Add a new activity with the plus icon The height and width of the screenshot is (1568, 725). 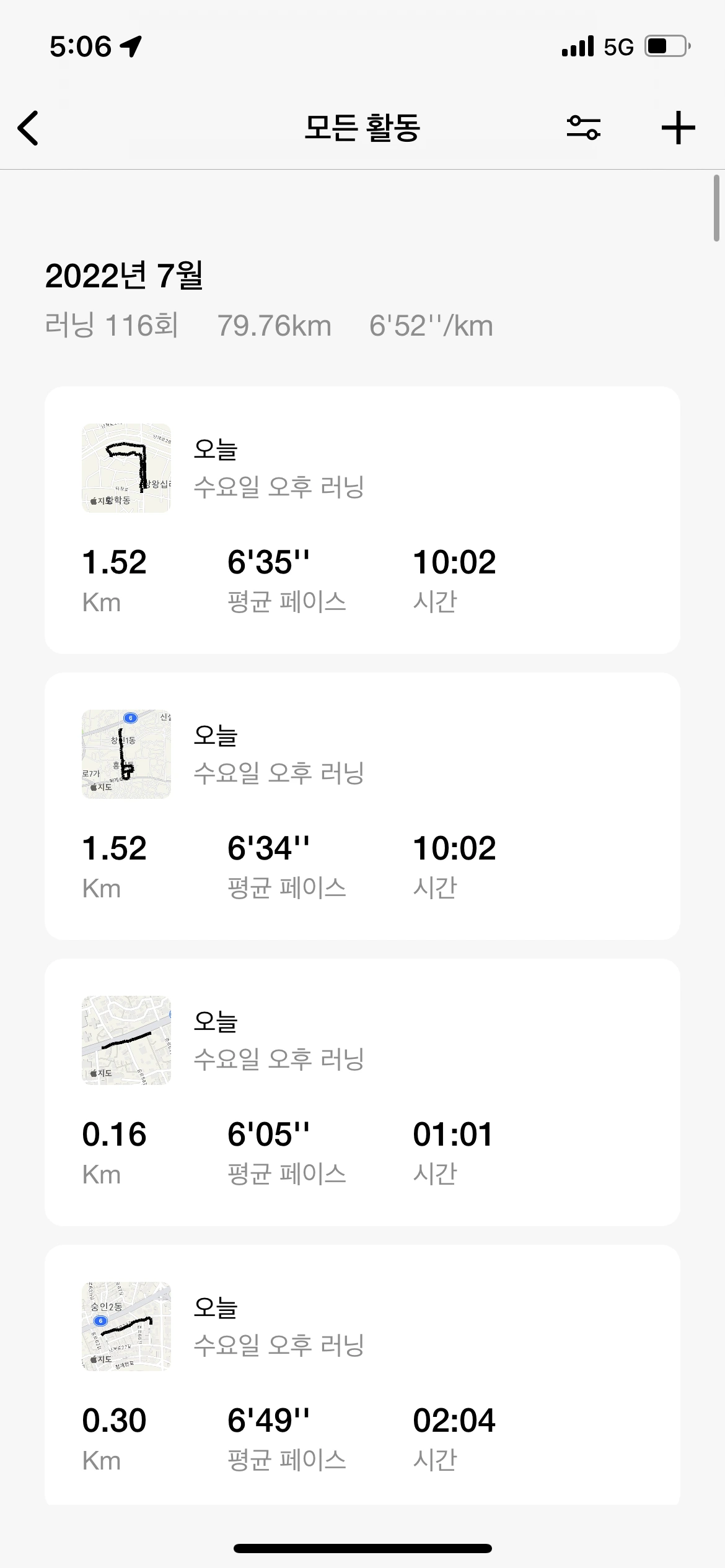tap(678, 128)
